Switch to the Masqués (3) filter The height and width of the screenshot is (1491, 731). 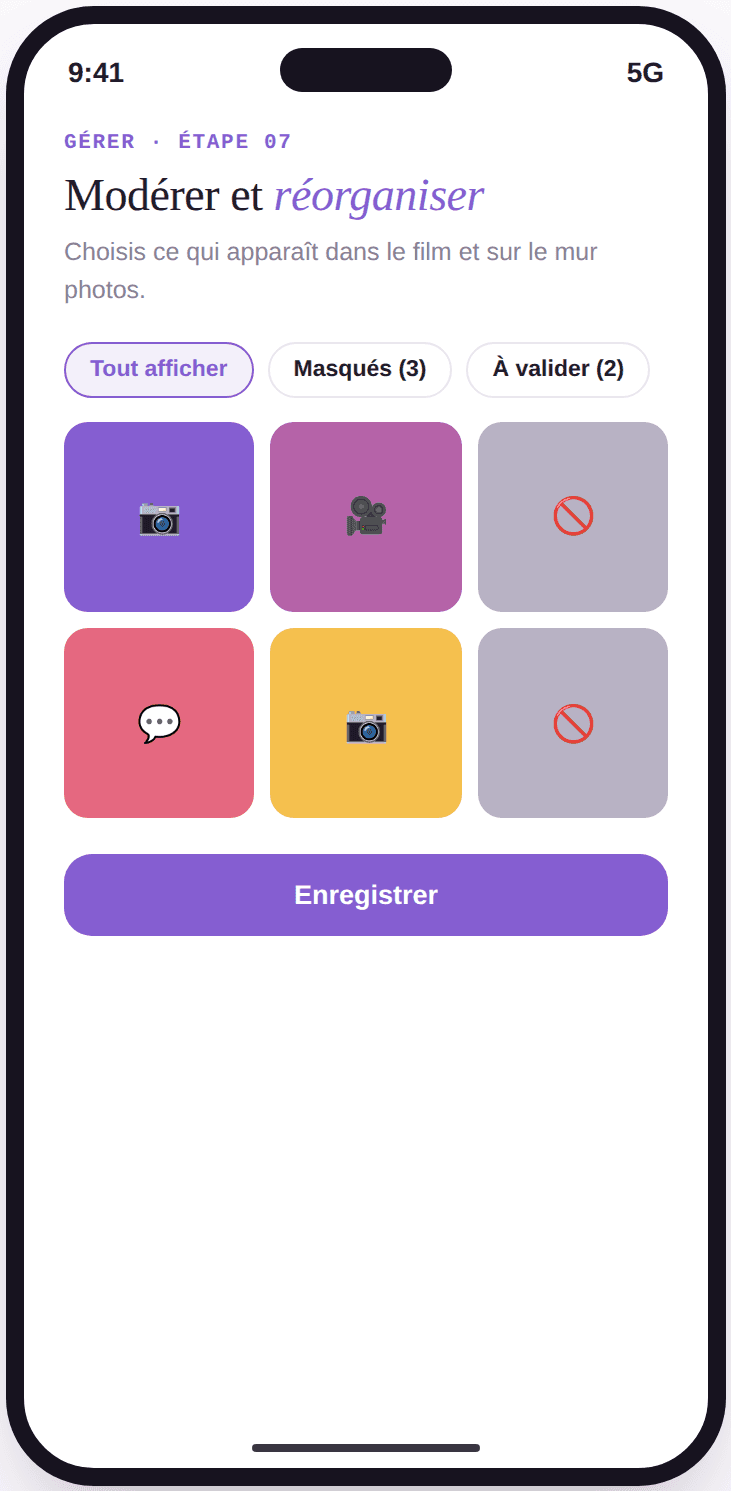tap(360, 369)
